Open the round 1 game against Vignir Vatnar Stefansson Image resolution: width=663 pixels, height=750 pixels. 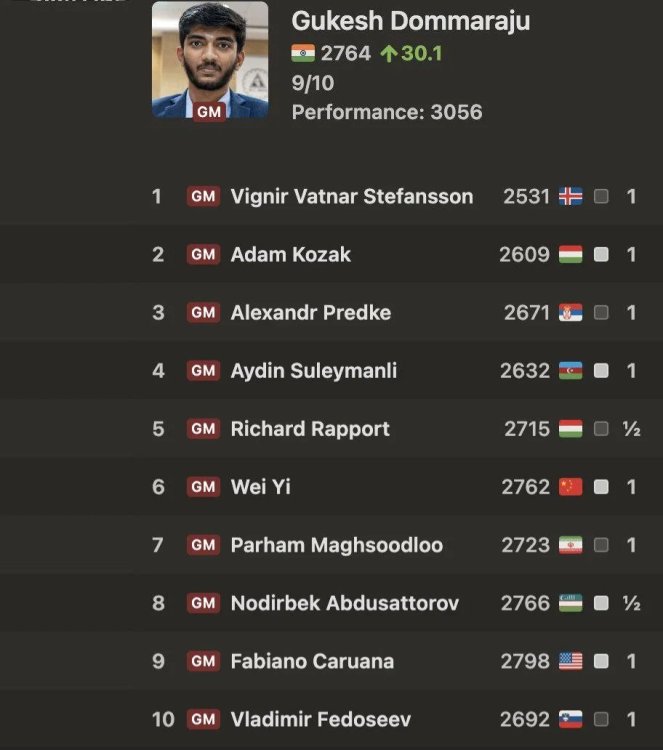point(351,197)
